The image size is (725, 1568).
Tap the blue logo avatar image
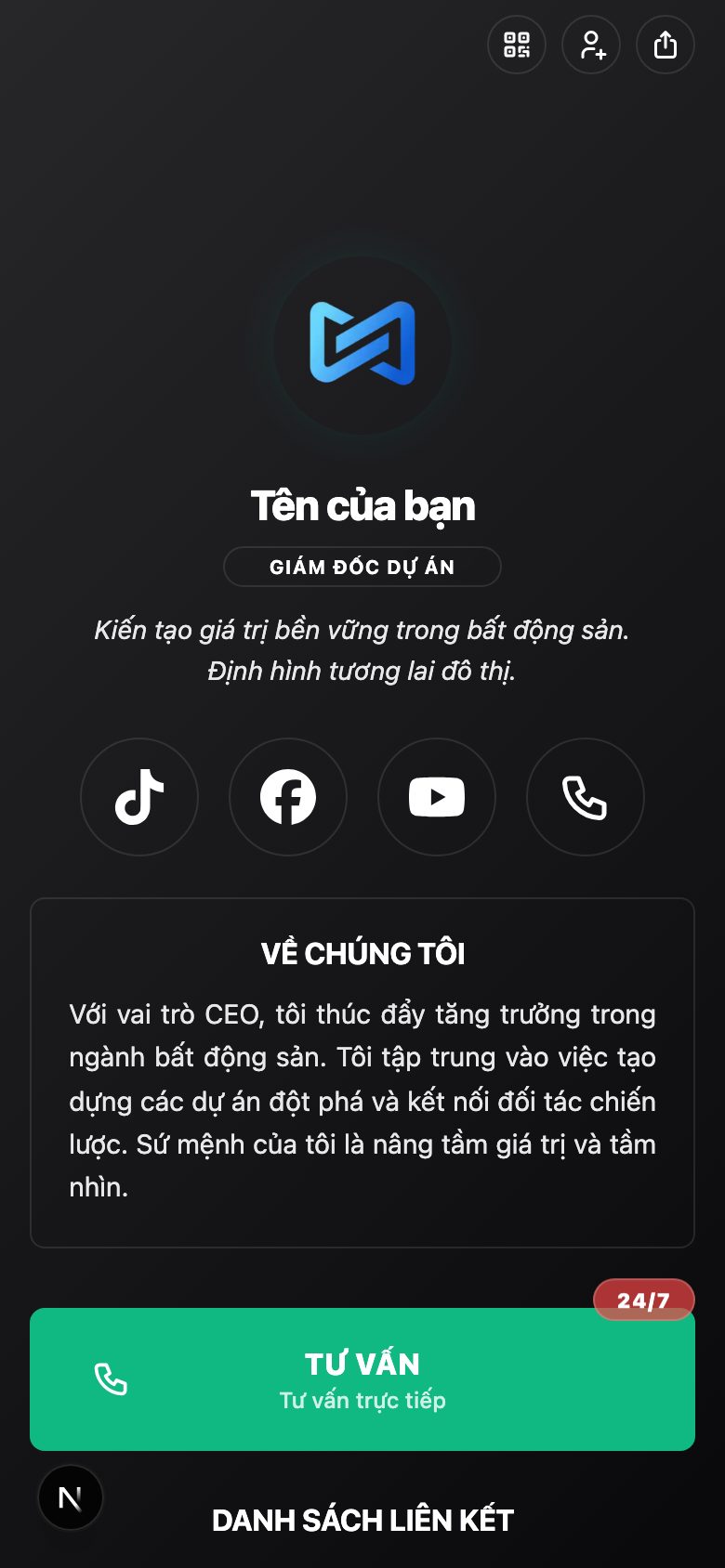click(362, 344)
